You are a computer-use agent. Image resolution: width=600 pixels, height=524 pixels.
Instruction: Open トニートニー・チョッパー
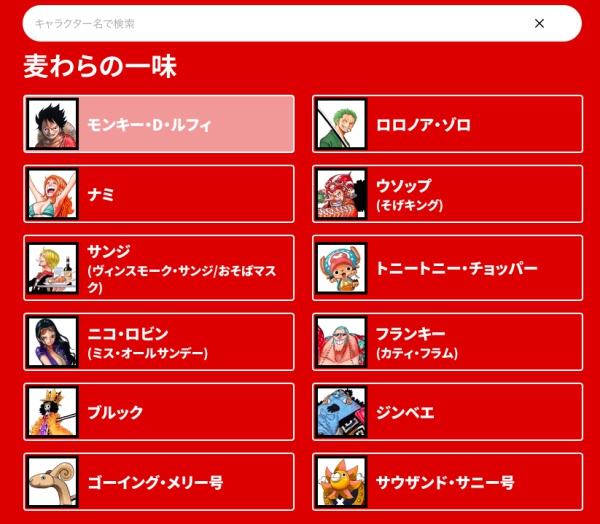click(x=447, y=268)
